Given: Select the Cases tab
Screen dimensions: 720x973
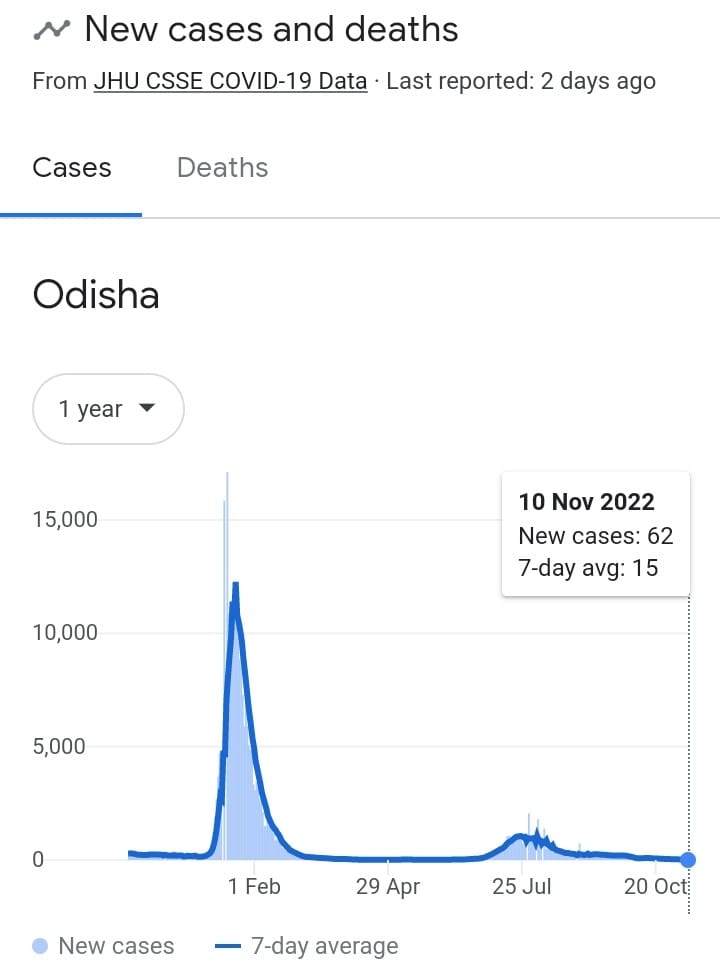Looking at the screenshot, I should (x=71, y=168).
